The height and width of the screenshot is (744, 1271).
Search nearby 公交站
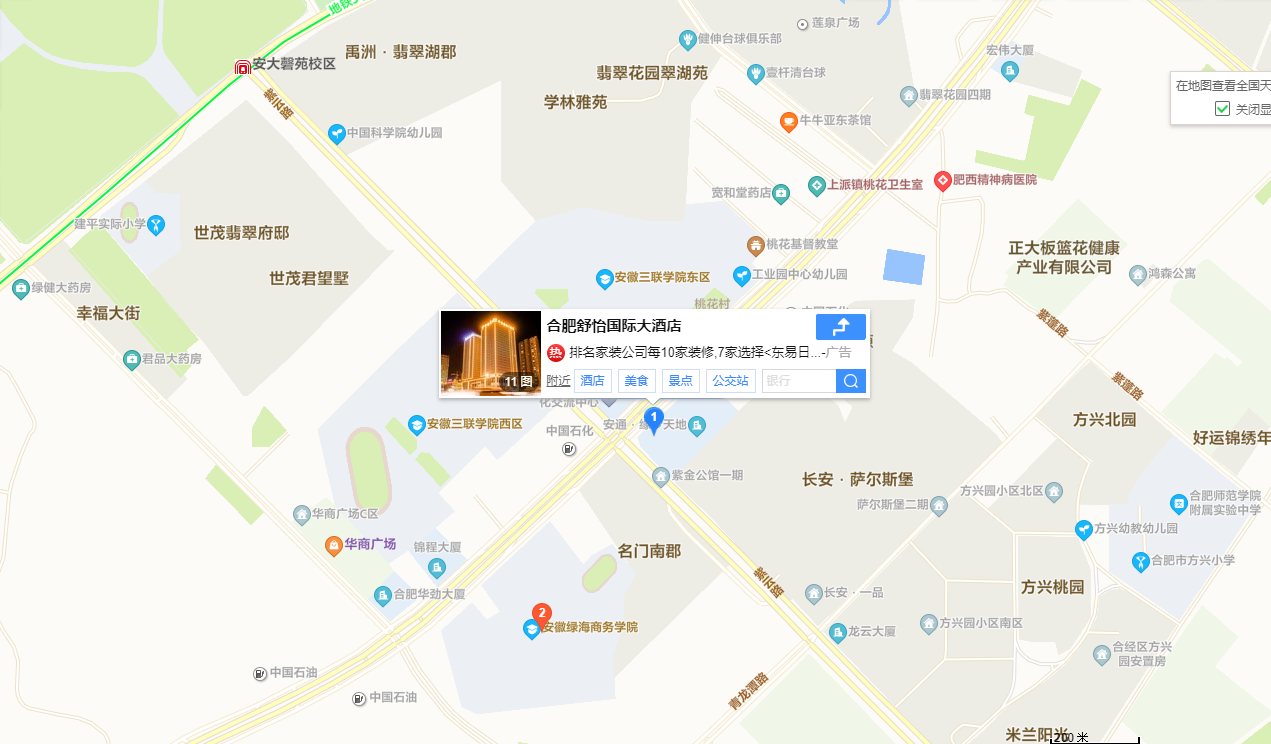pos(731,381)
